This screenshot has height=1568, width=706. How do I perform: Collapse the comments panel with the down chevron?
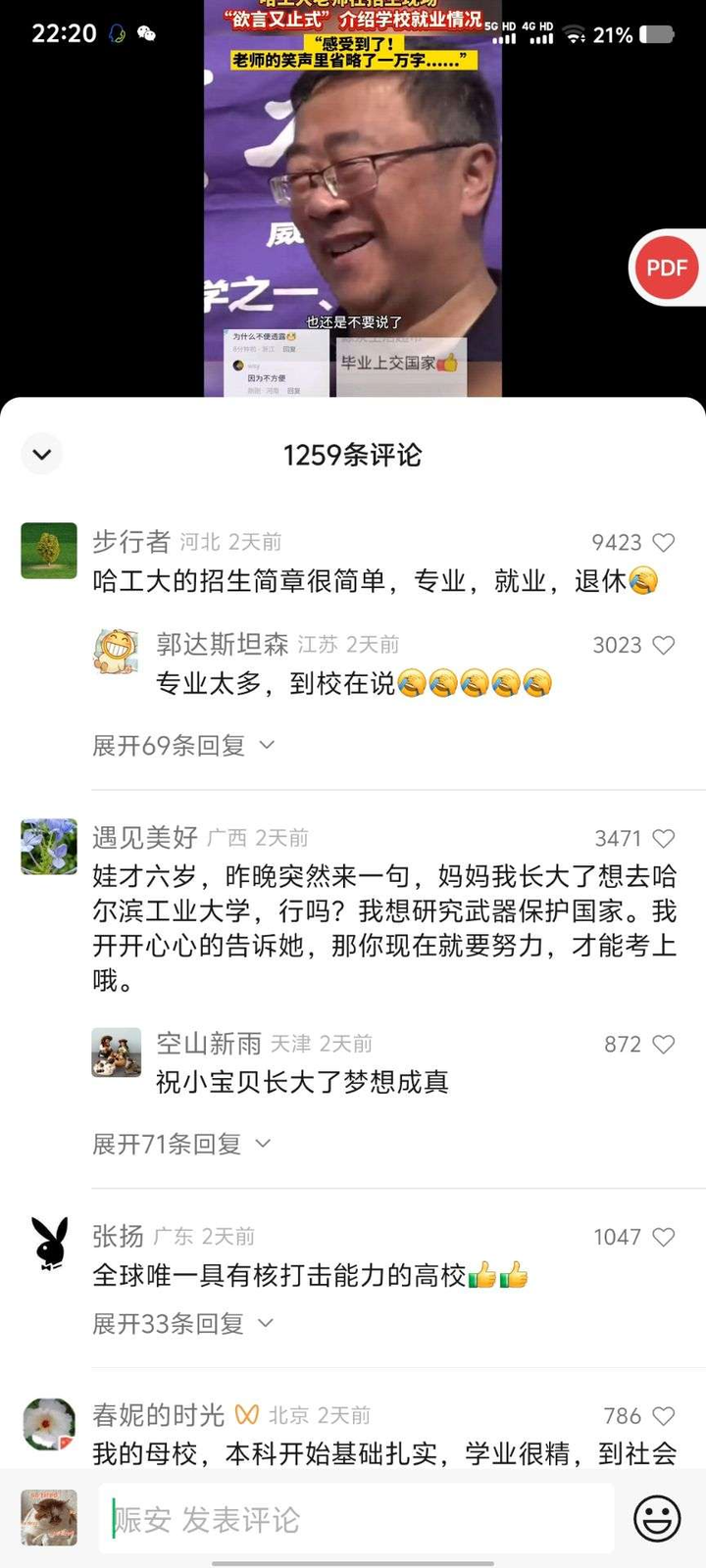coord(41,454)
